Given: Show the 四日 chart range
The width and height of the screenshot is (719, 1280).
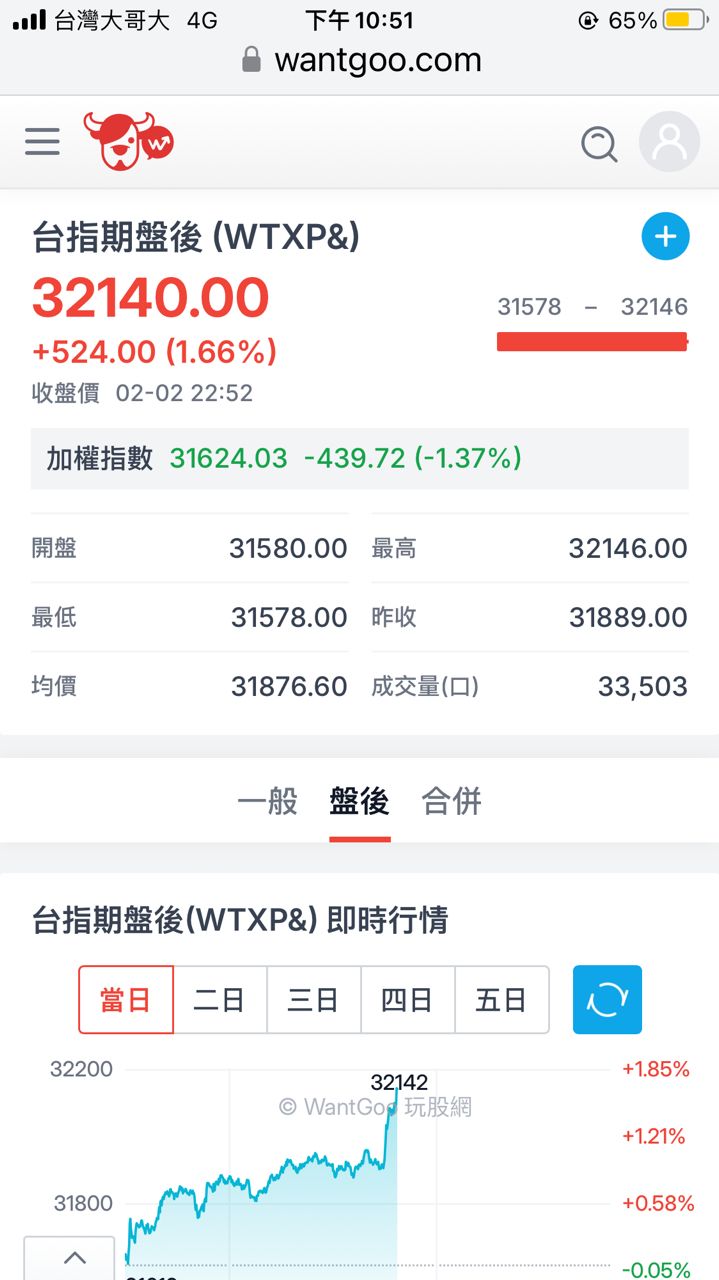Looking at the screenshot, I should [407, 999].
